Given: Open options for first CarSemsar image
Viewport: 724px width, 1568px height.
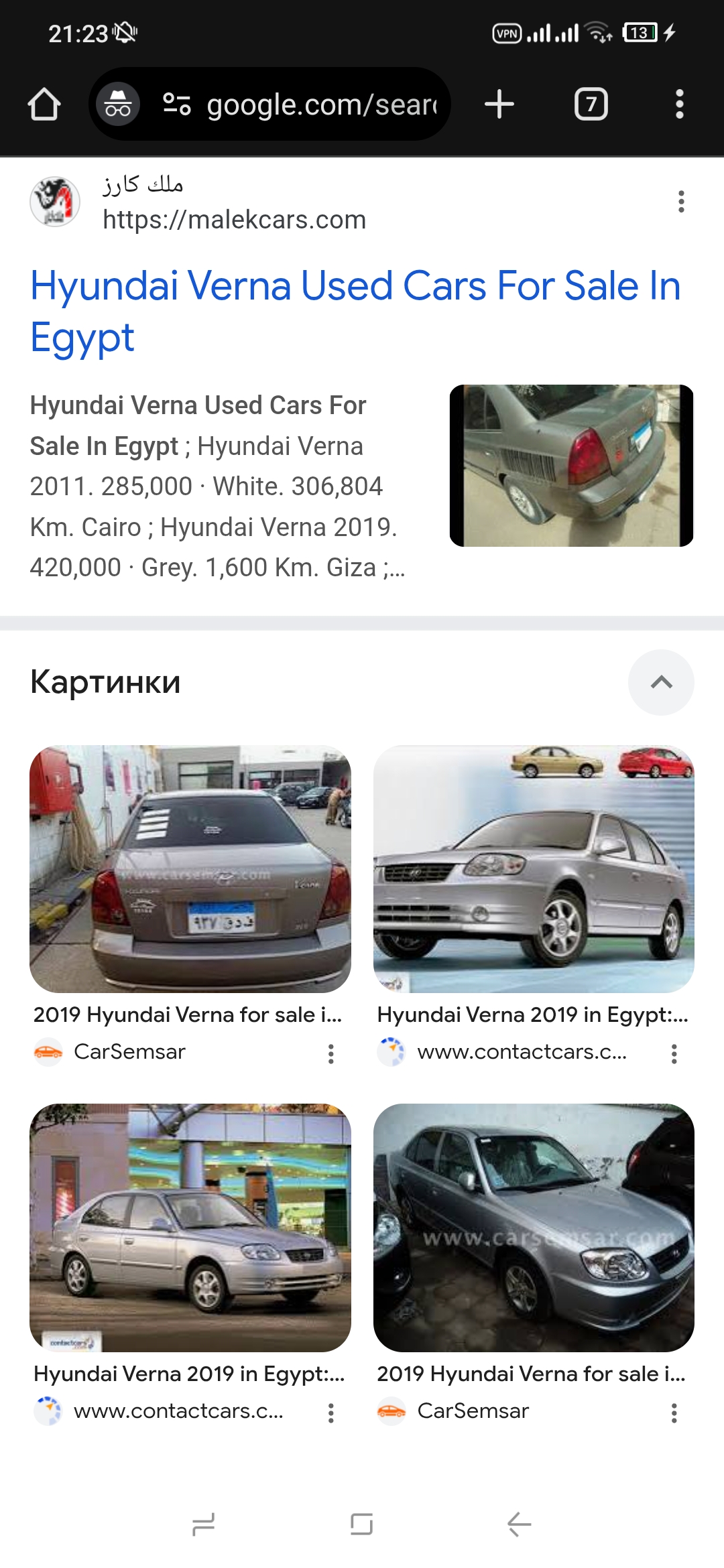Looking at the screenshot, I should tap(330, 1054).
